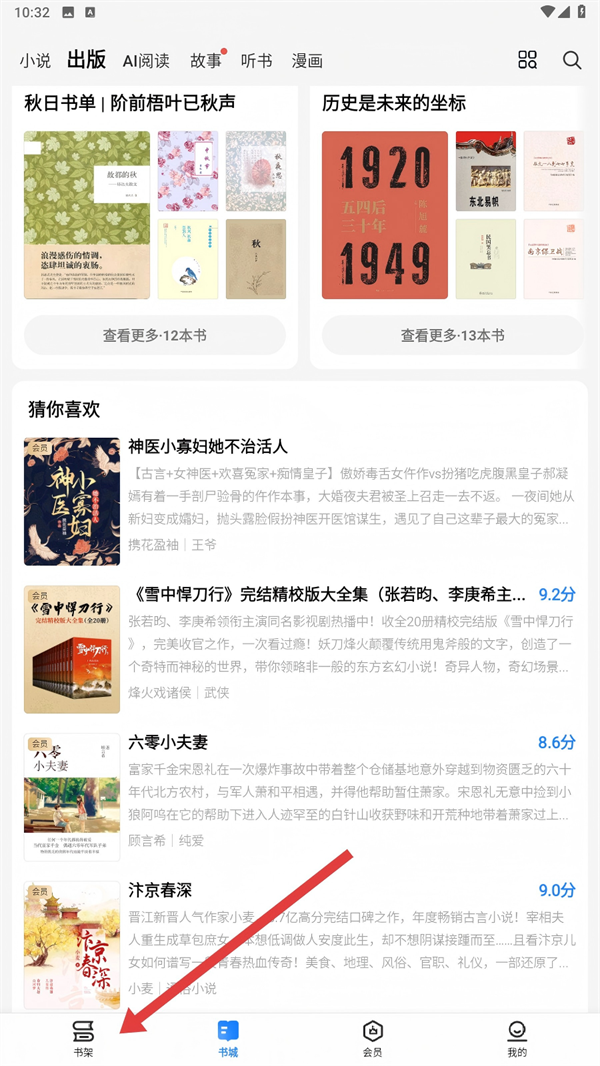Open the QR scan icon

point(528,60)
